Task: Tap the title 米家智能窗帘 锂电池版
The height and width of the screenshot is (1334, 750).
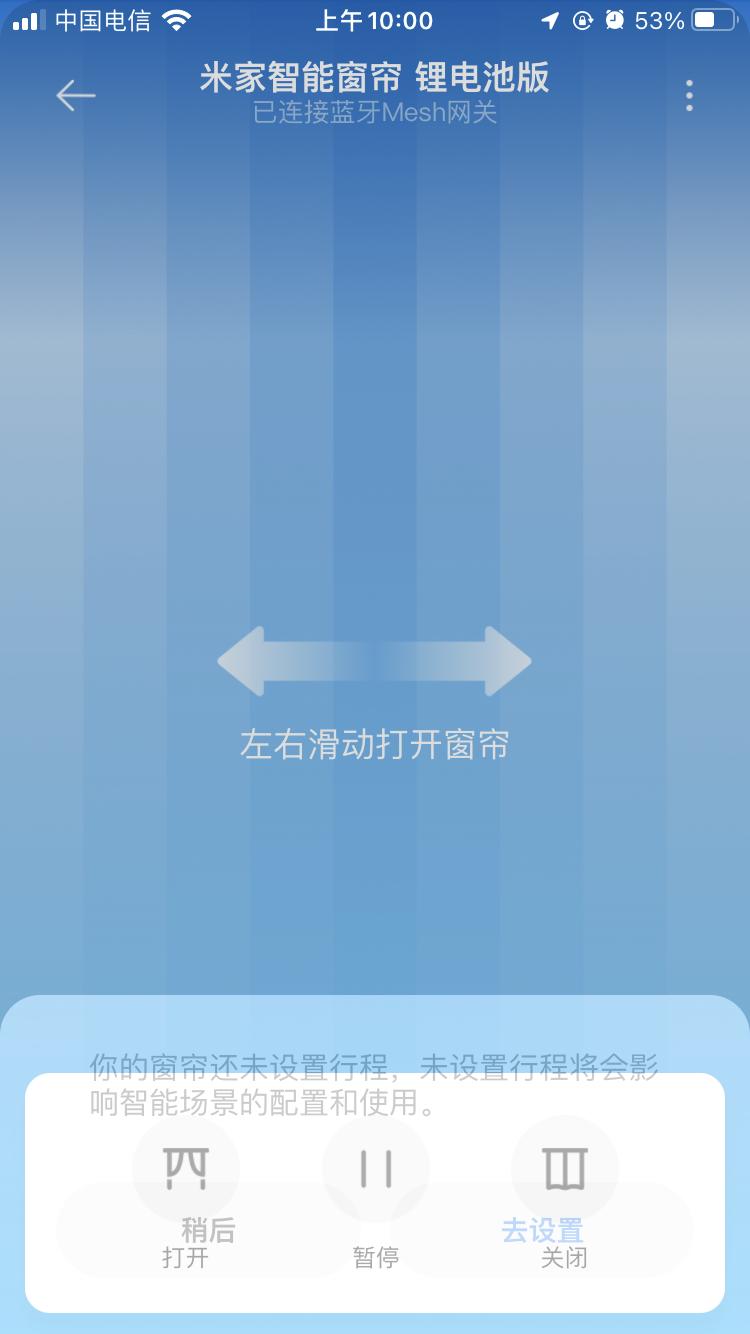Action: click(x=374, y=78)
